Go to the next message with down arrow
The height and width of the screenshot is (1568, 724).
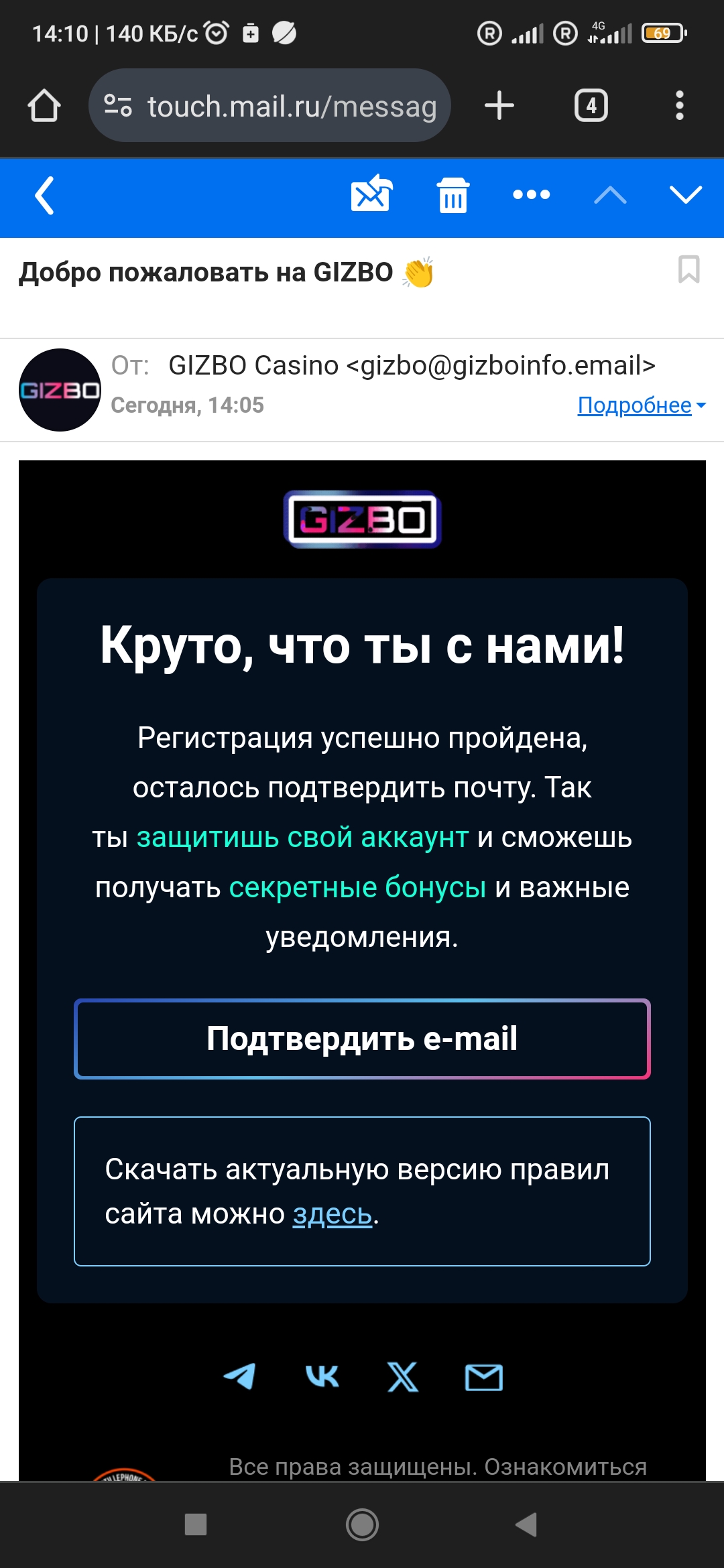686,194
